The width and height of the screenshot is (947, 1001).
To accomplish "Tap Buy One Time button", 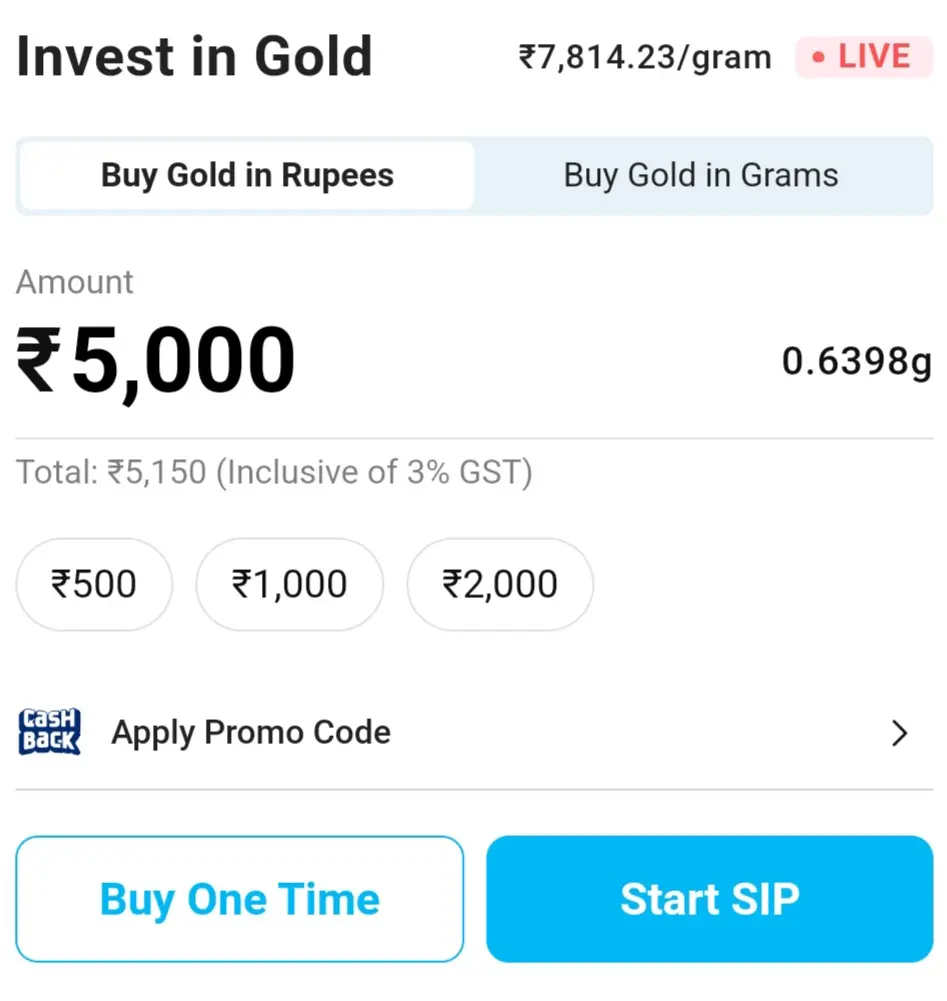I will pyautogui.click(x=240, y=899).
